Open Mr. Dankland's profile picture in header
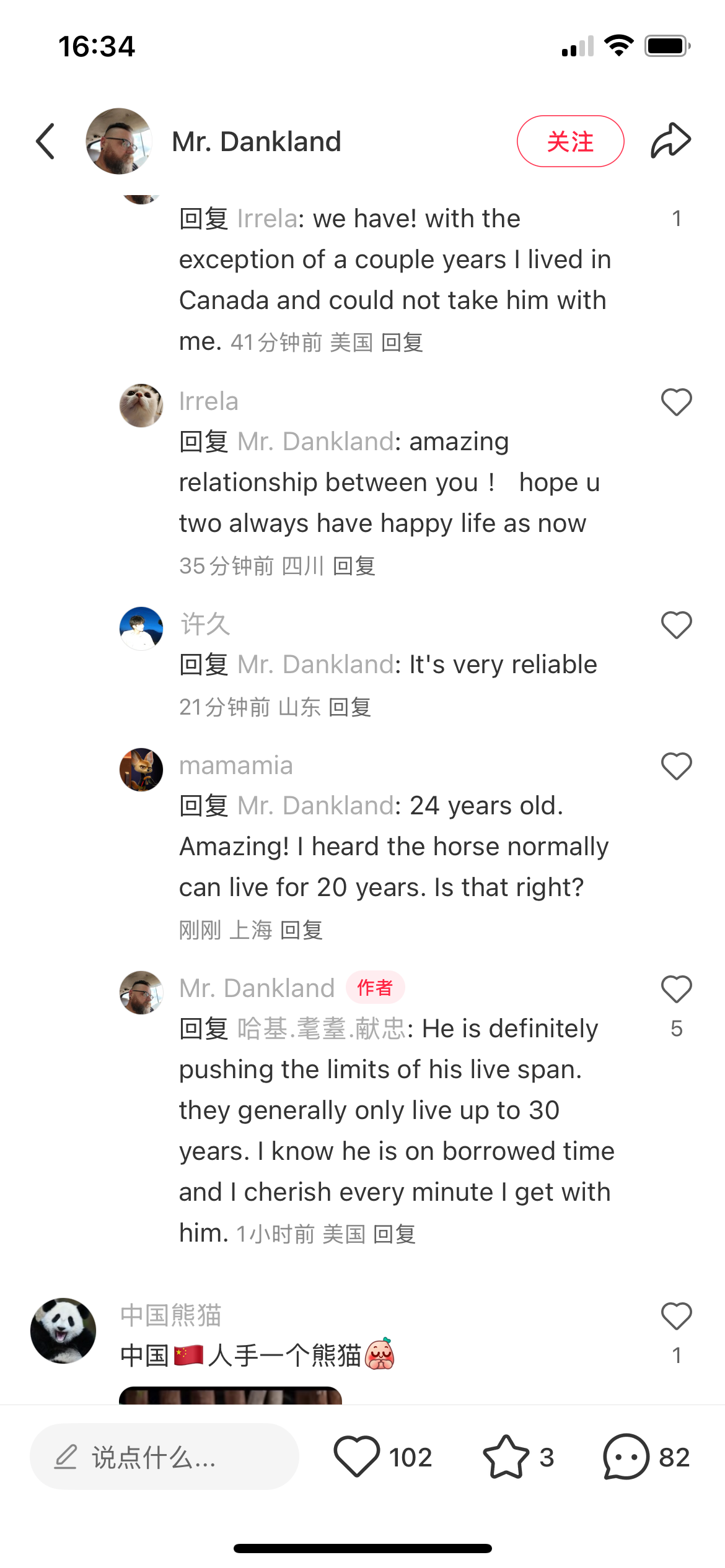This screenshot has height=1568, width=725. tap(119, 141)
